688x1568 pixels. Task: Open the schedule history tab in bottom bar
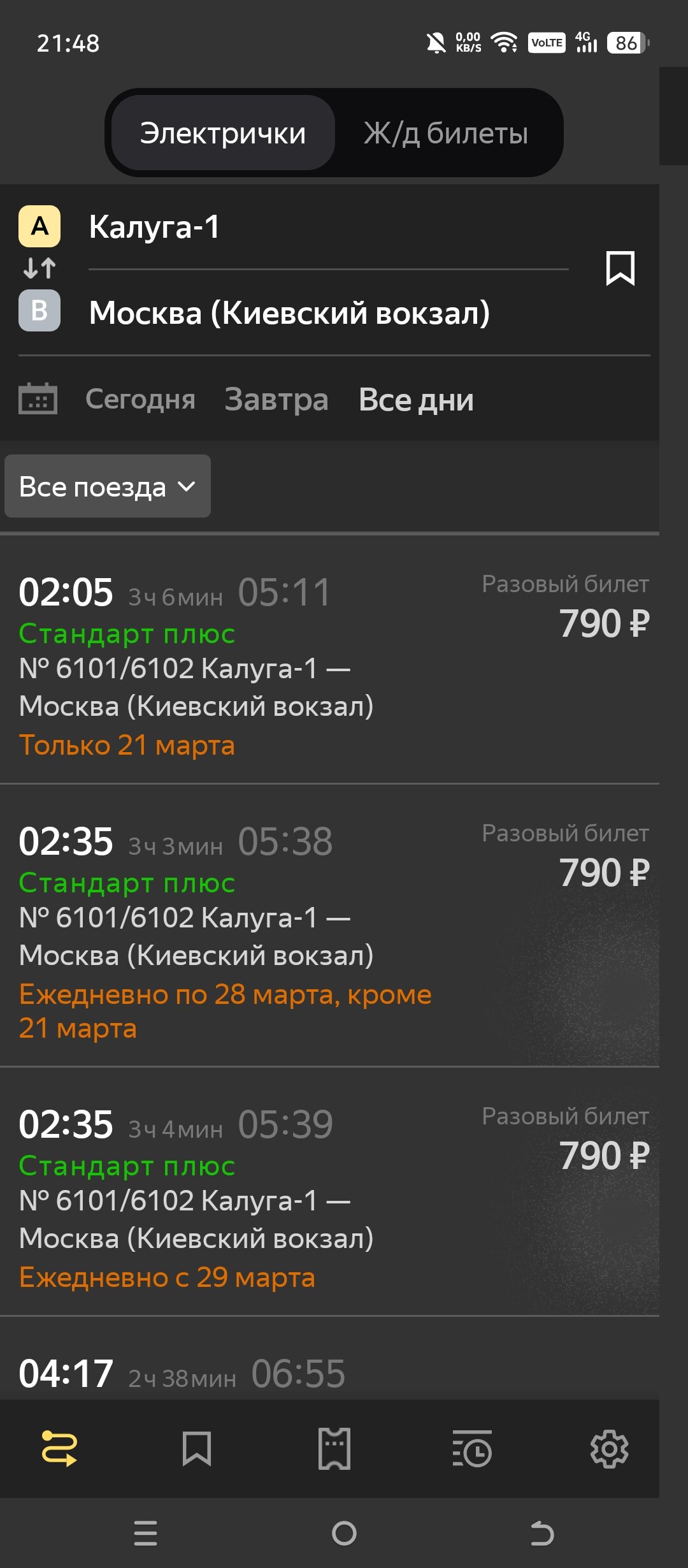[471, 1448]
